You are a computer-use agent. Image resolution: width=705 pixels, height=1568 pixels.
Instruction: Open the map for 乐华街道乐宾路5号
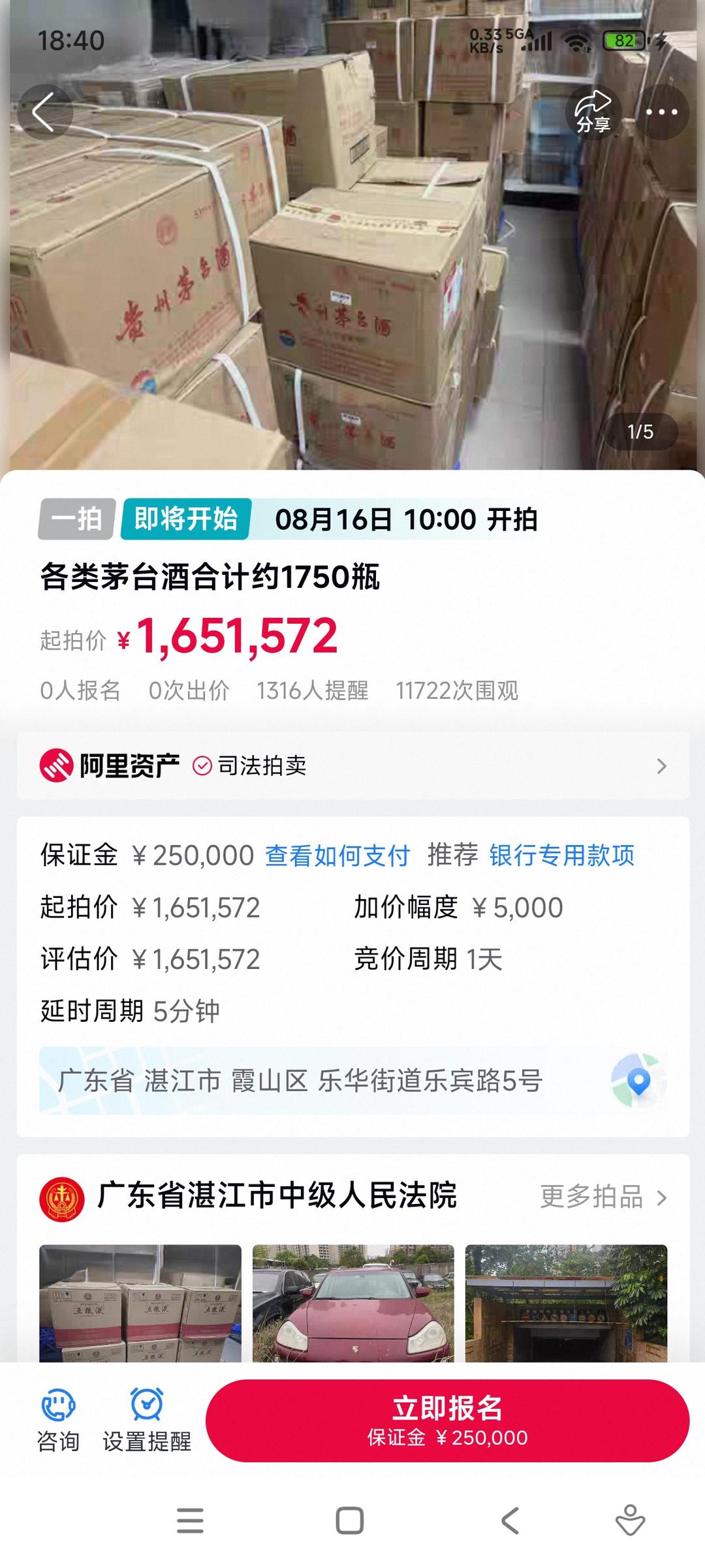pyautogui.click(x=638, y=1081)
